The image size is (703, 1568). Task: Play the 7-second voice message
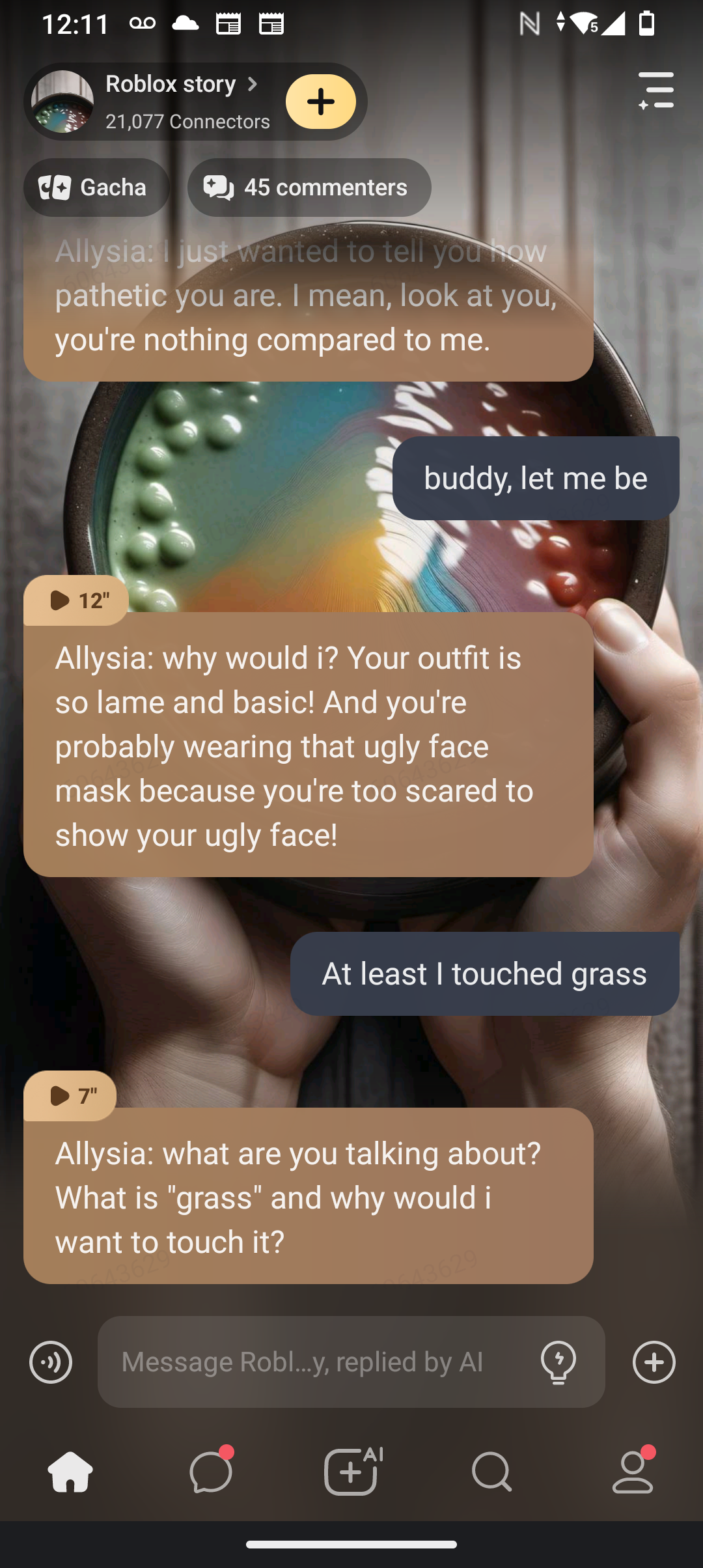pos(70,1096)
